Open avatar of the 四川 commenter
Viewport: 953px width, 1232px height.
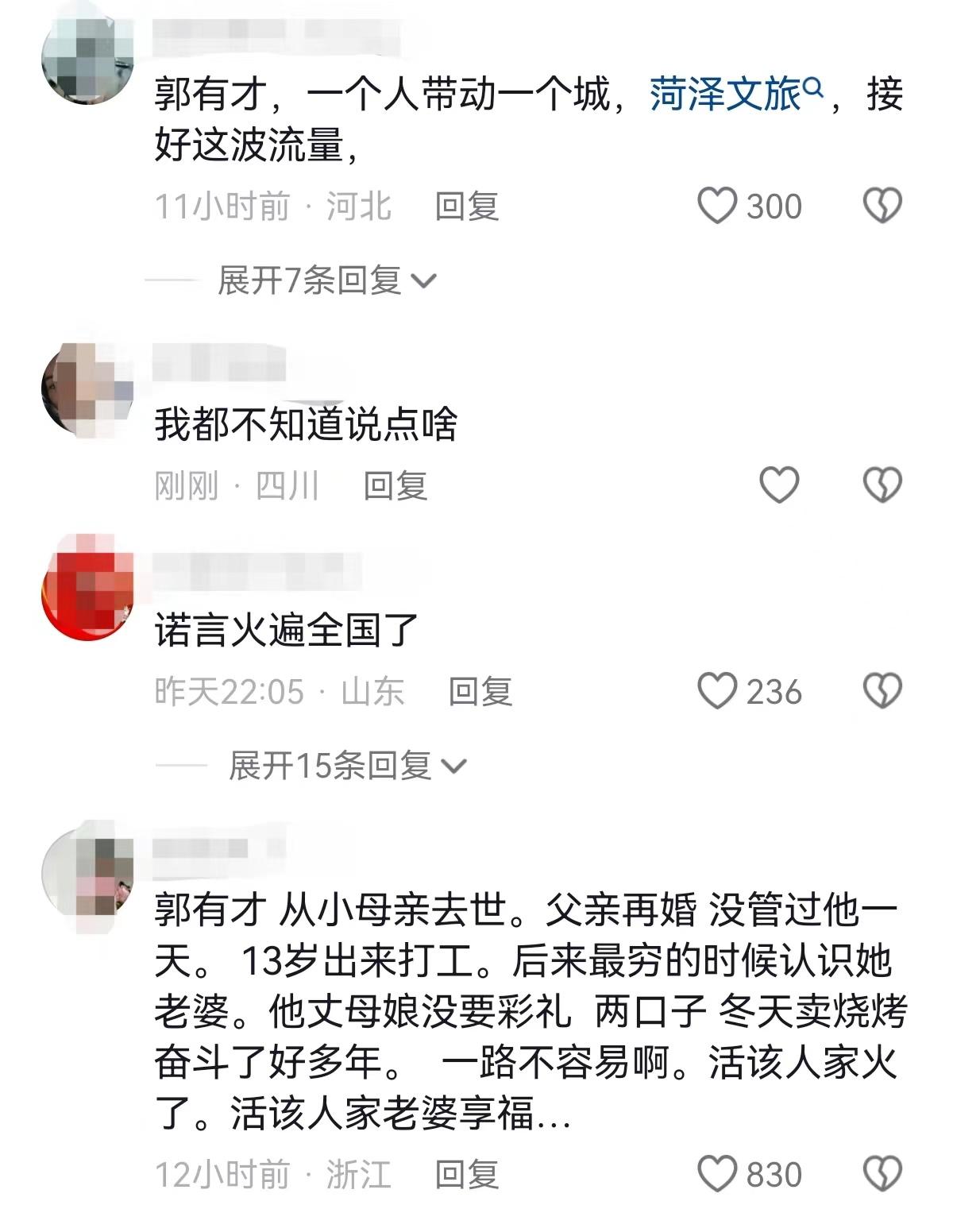click(x=87, y=389)
